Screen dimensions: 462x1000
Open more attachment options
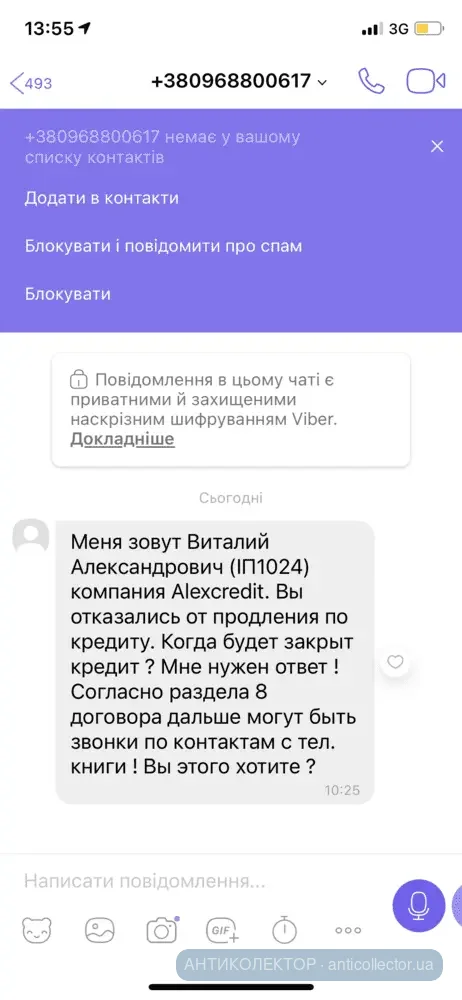point(348,930)
